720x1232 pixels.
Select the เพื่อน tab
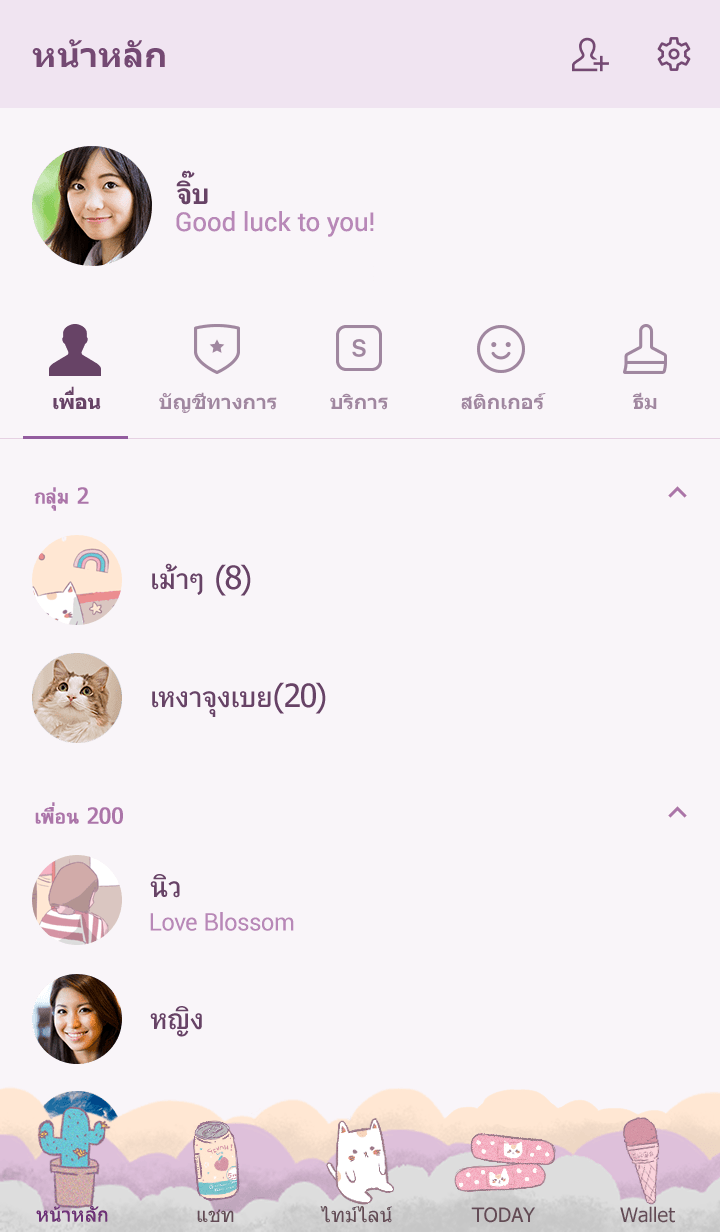click(x=76, y=370)
